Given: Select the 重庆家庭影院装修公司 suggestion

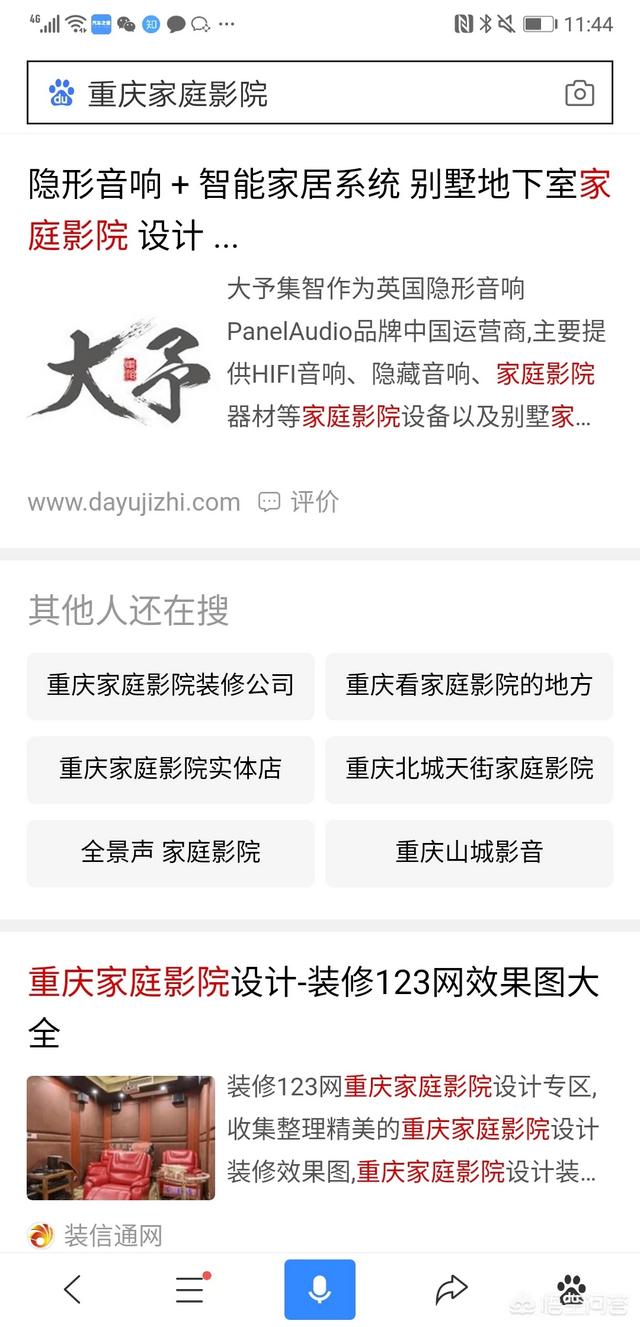Looking at the screenshot, I should 170,685.
